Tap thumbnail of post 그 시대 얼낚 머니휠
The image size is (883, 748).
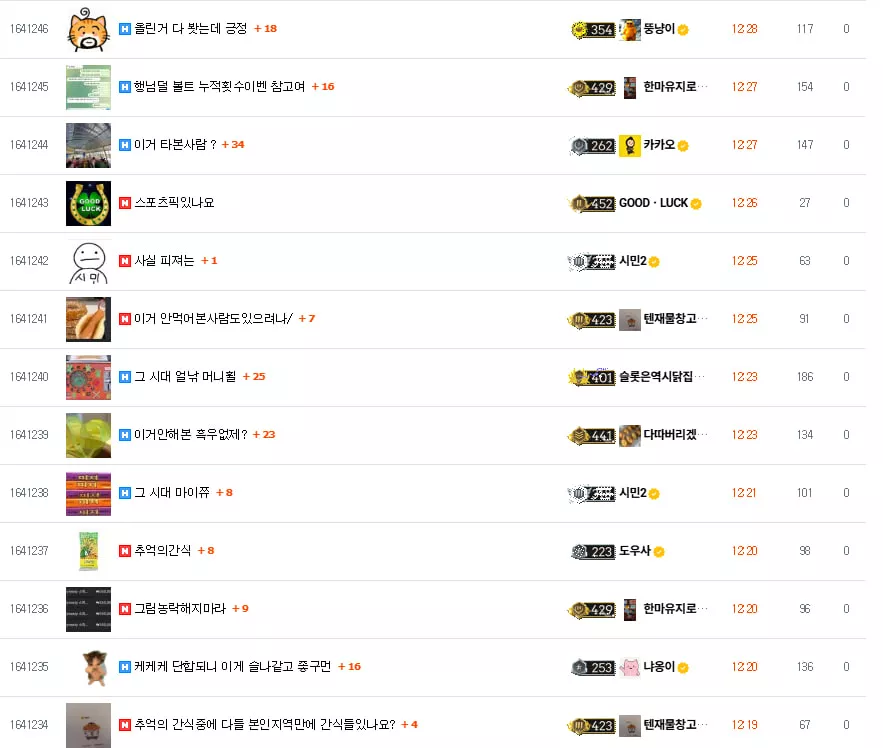(x=88, y=377)
